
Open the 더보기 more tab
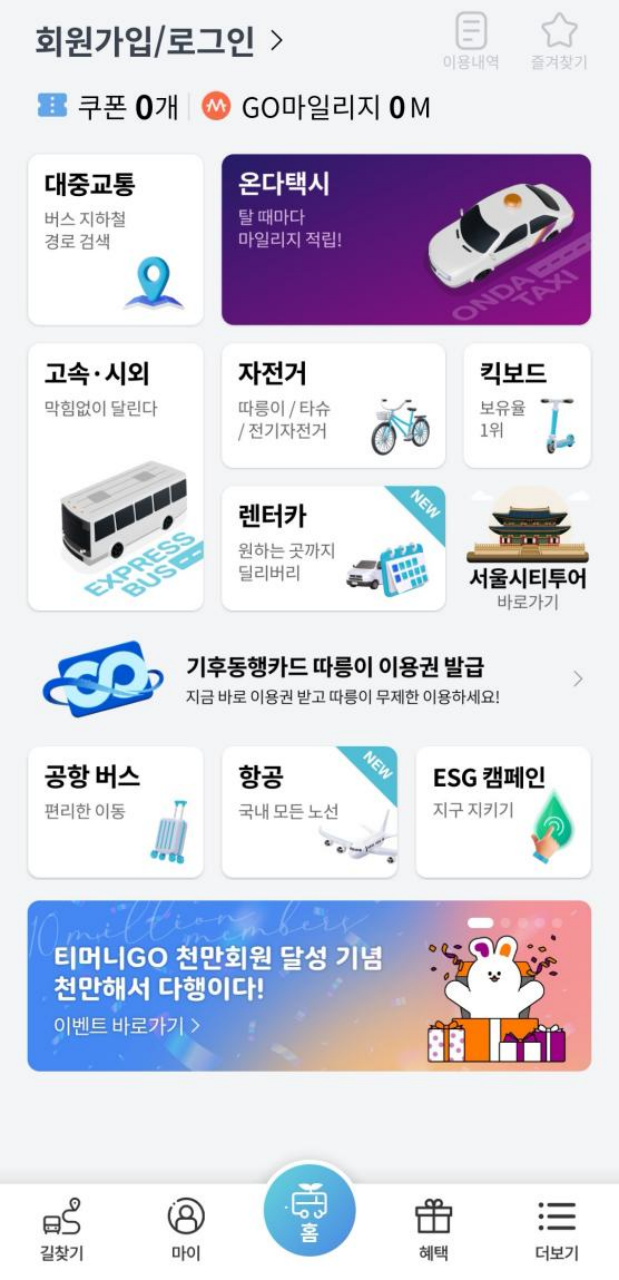pyautogui.click(x=556, y=1230)
